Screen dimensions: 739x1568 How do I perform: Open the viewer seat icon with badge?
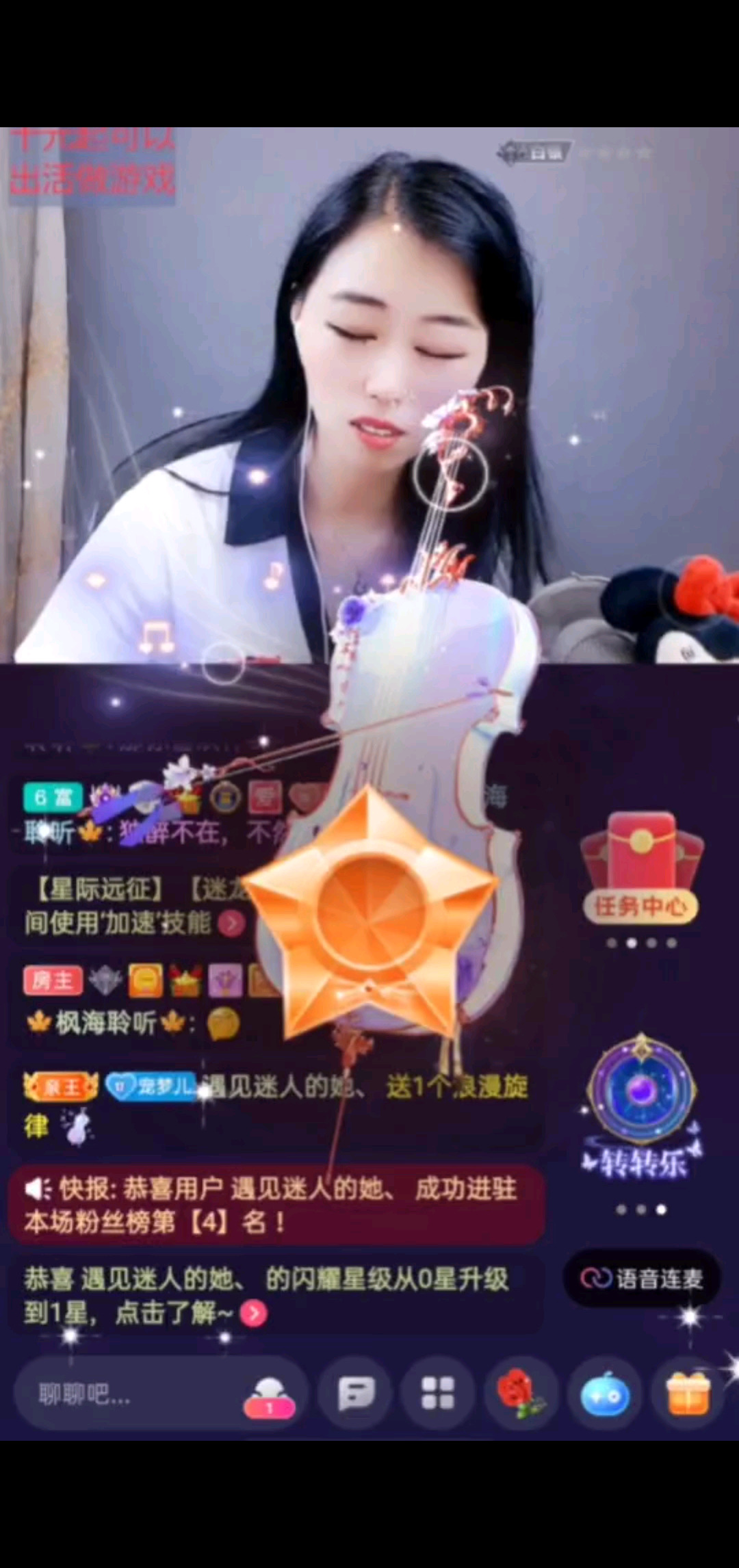click(x=270, y=1395)
